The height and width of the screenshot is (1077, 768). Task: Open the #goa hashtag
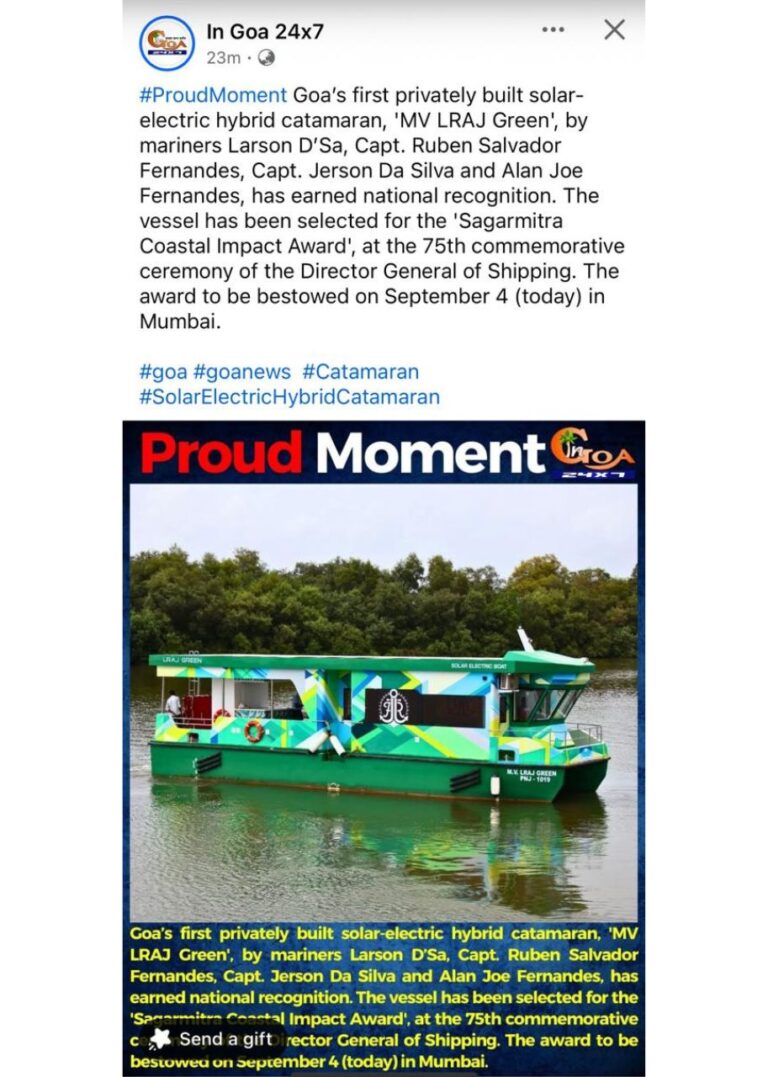163,372
